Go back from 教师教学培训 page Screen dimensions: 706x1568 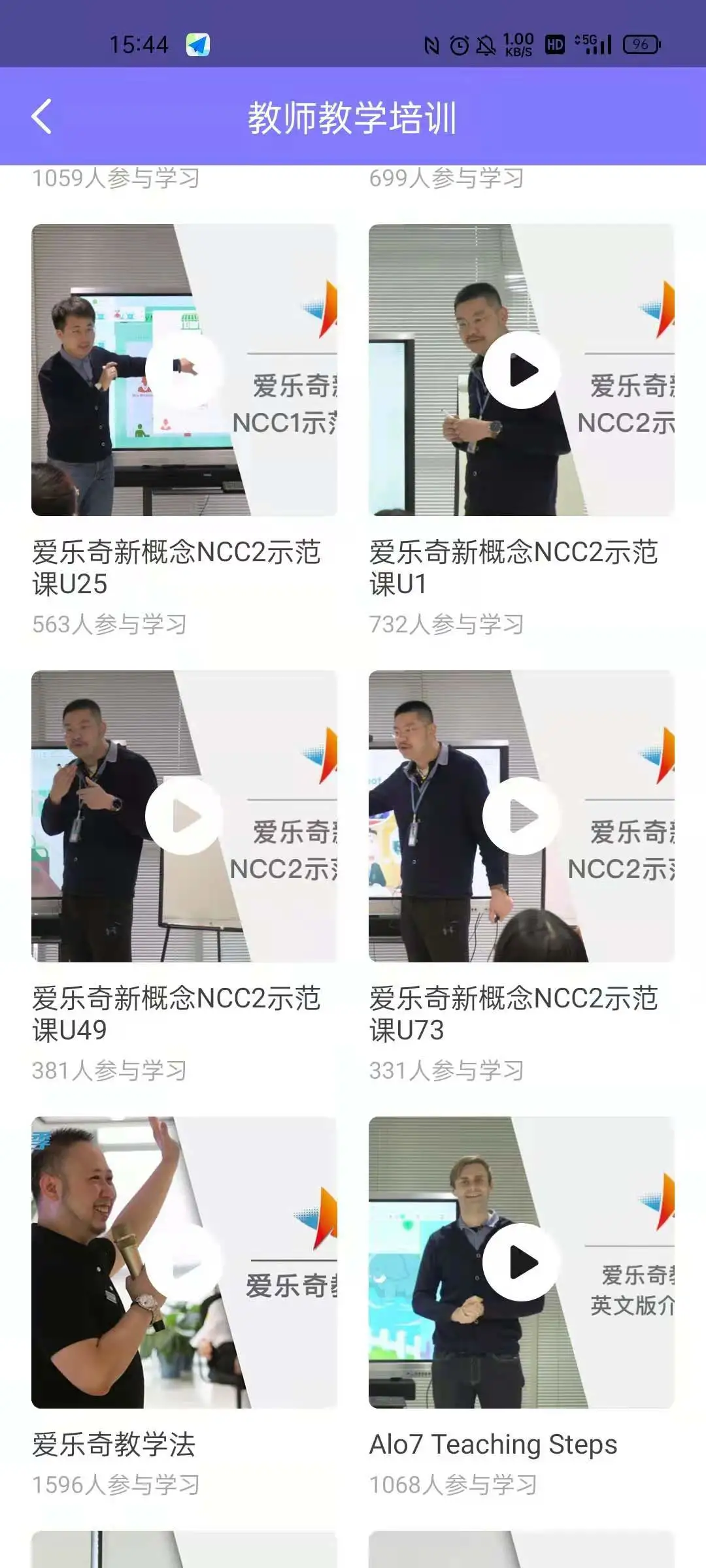point(42,117)
